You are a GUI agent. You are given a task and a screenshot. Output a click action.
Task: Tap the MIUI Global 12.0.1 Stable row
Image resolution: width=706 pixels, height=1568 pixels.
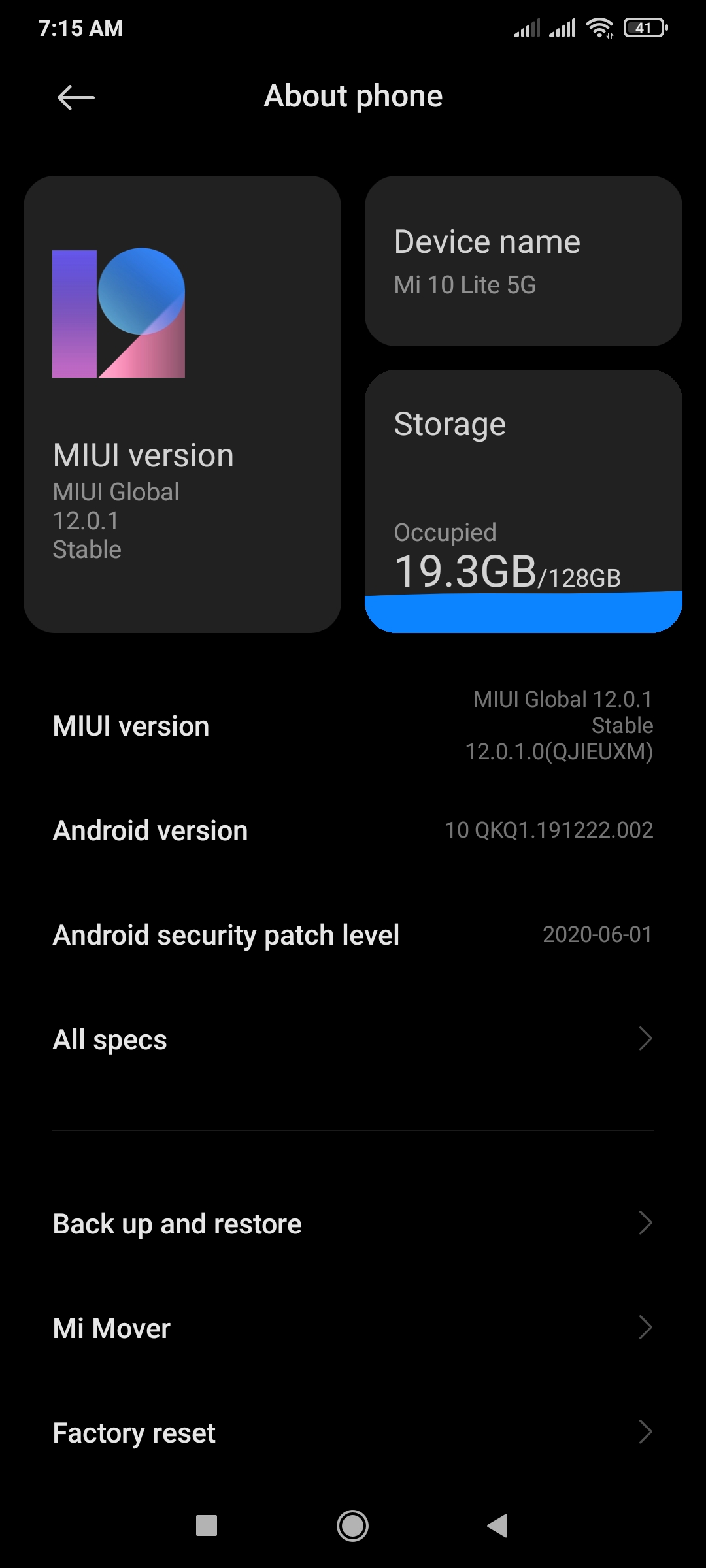(x=353, y=726)
